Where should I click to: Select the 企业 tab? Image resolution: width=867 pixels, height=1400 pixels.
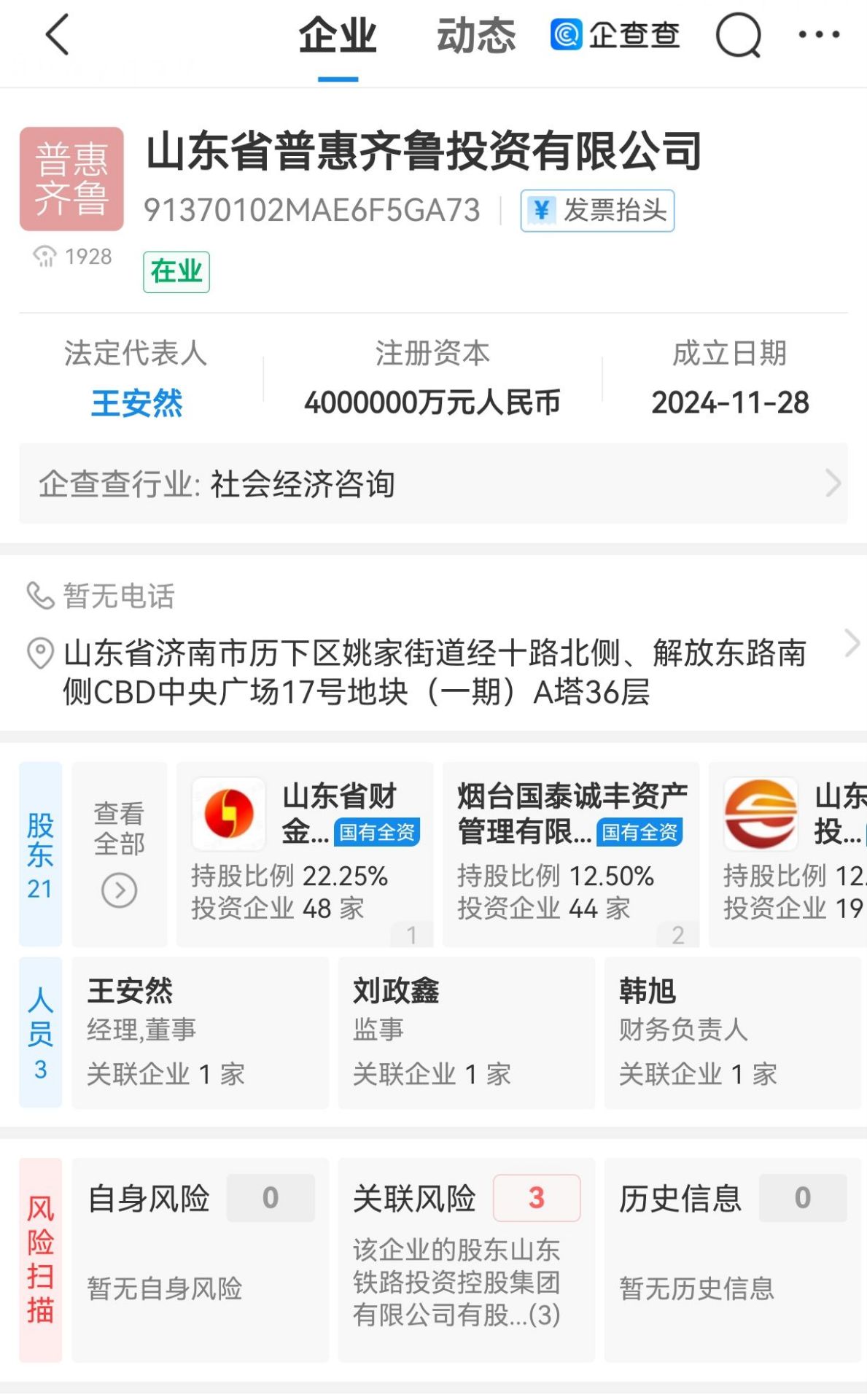tap(338, 35)
